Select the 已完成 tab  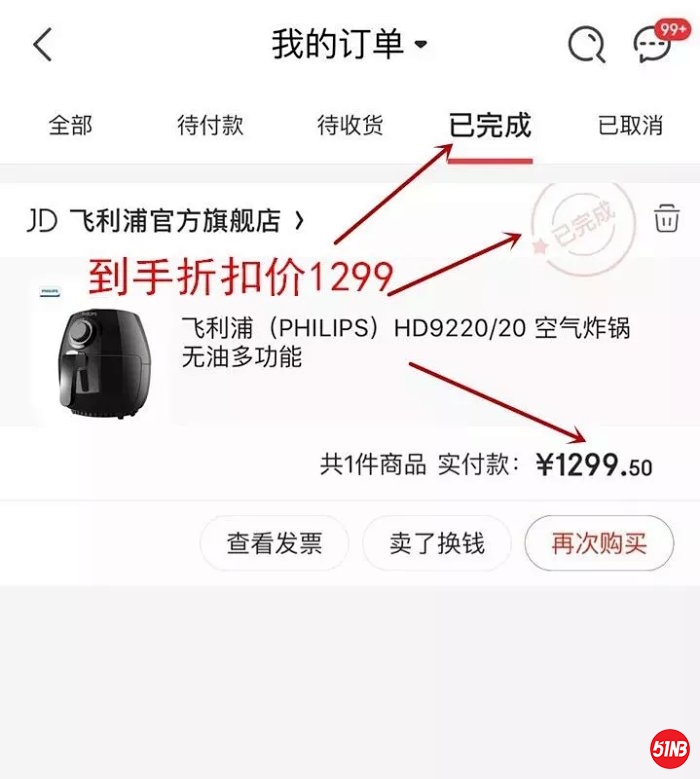tap(490, 126)
